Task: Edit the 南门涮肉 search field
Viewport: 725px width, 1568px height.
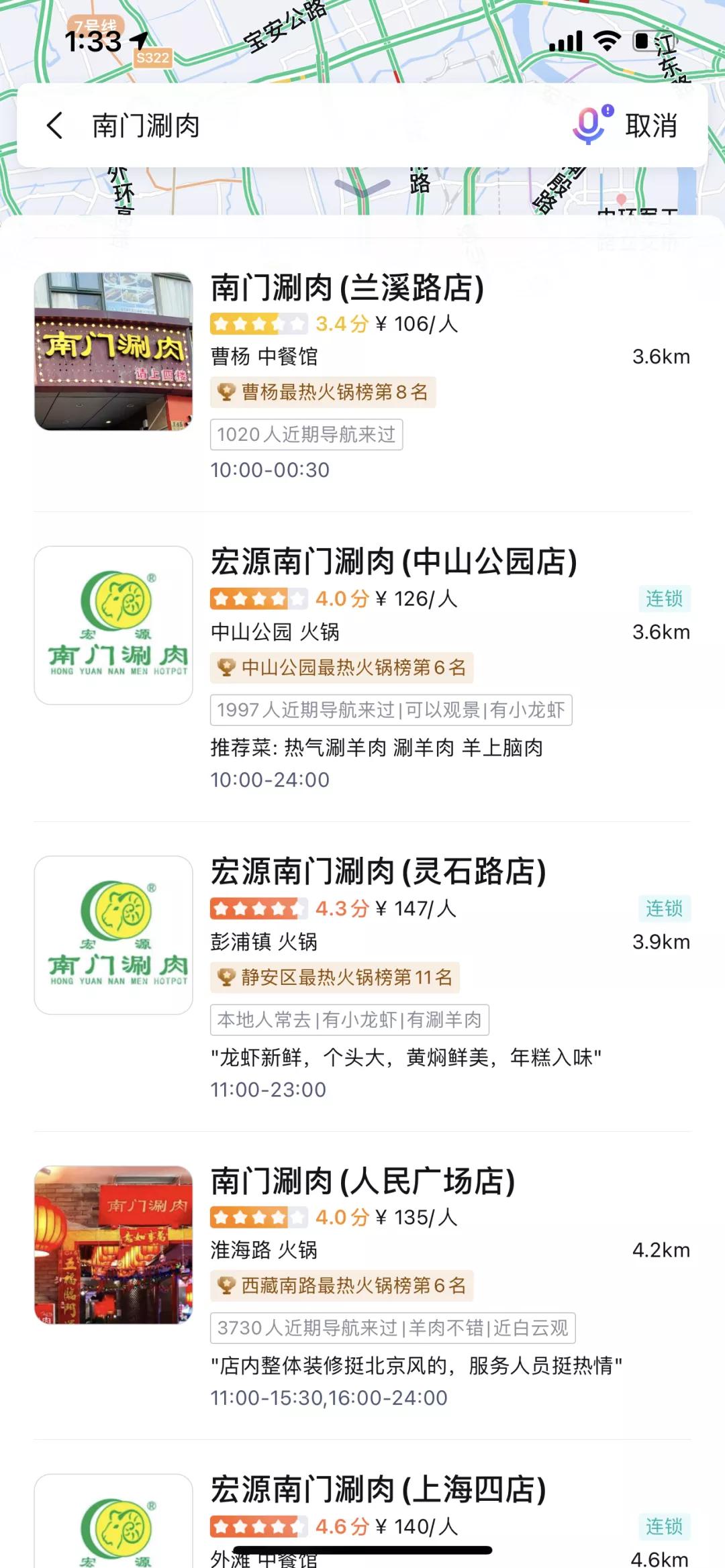Action: tap(302, 125)
